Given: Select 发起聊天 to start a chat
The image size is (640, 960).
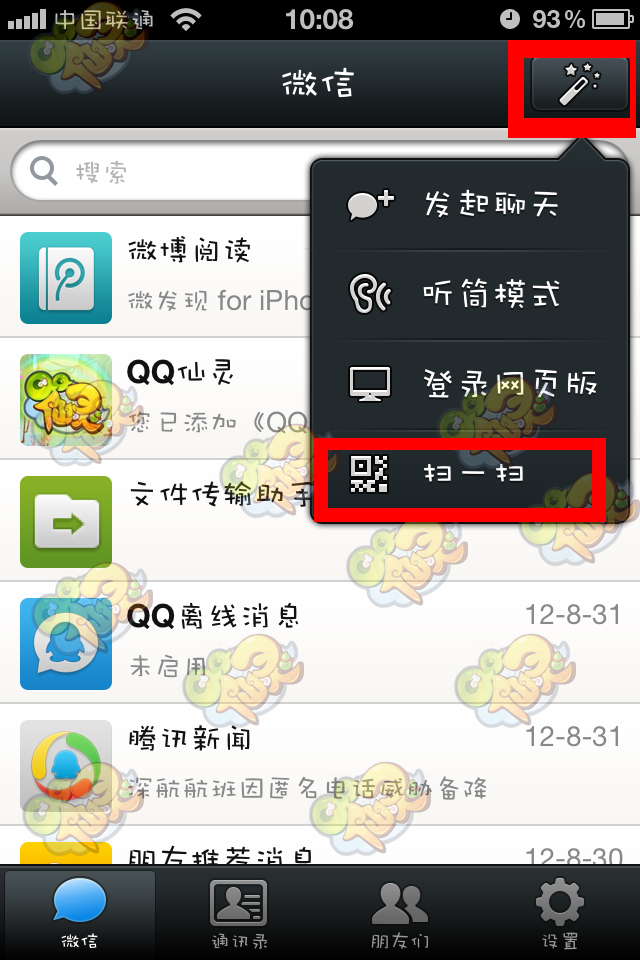Looking at the screenshot, I should (470, 205).
